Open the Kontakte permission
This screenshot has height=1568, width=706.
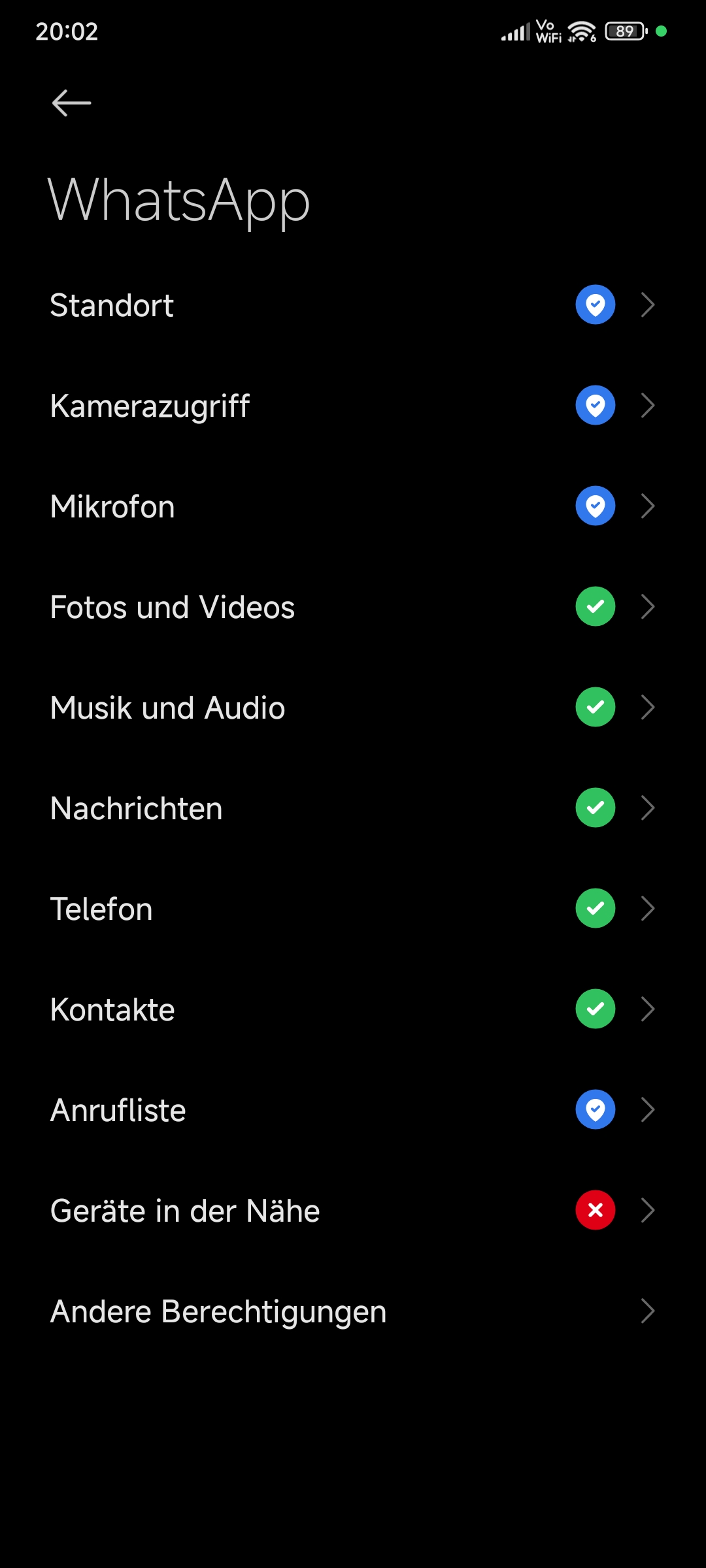pyautogui.click(x=353, y=1009)
